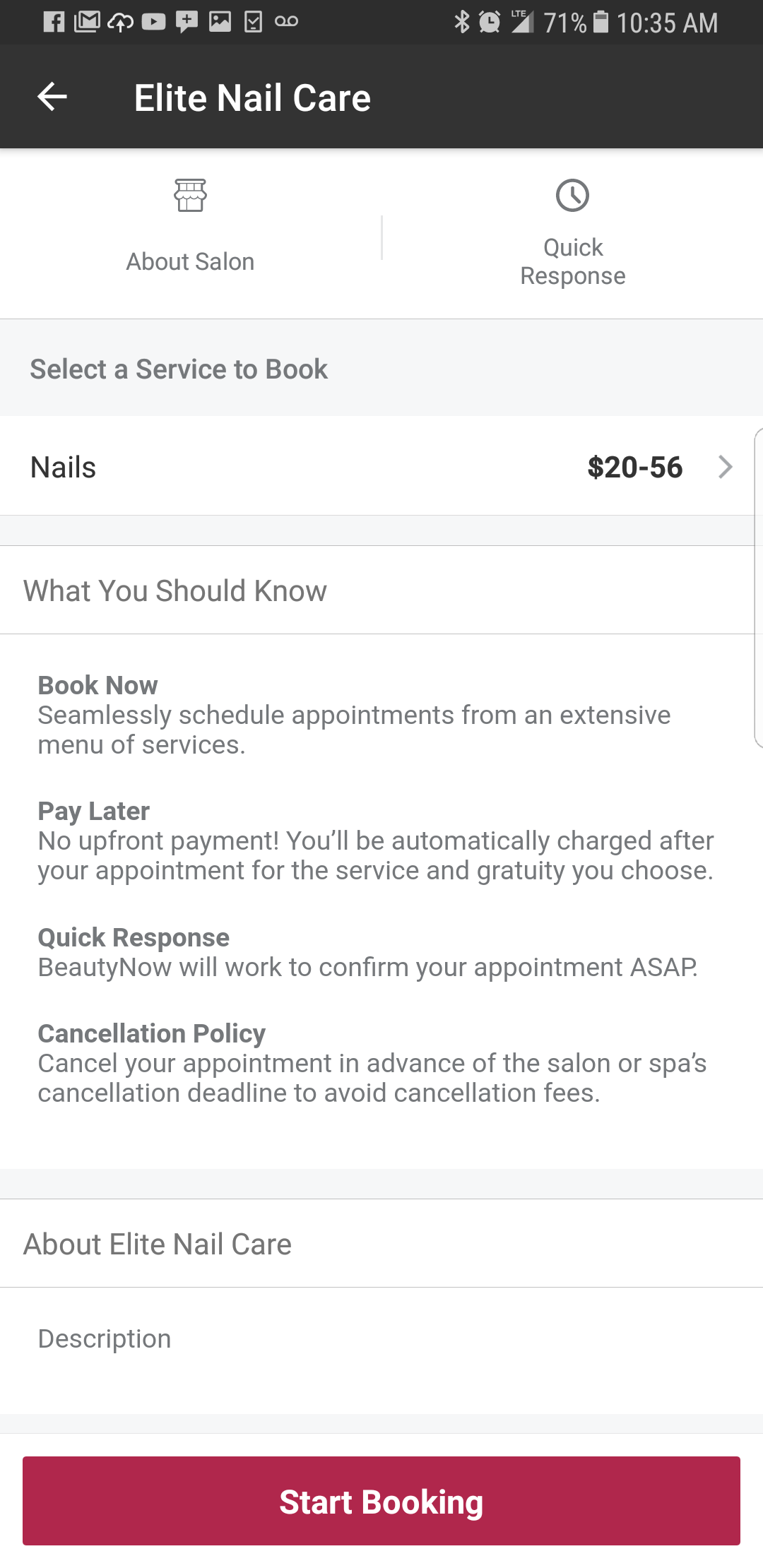Select the Nails service row

(381, 467)
